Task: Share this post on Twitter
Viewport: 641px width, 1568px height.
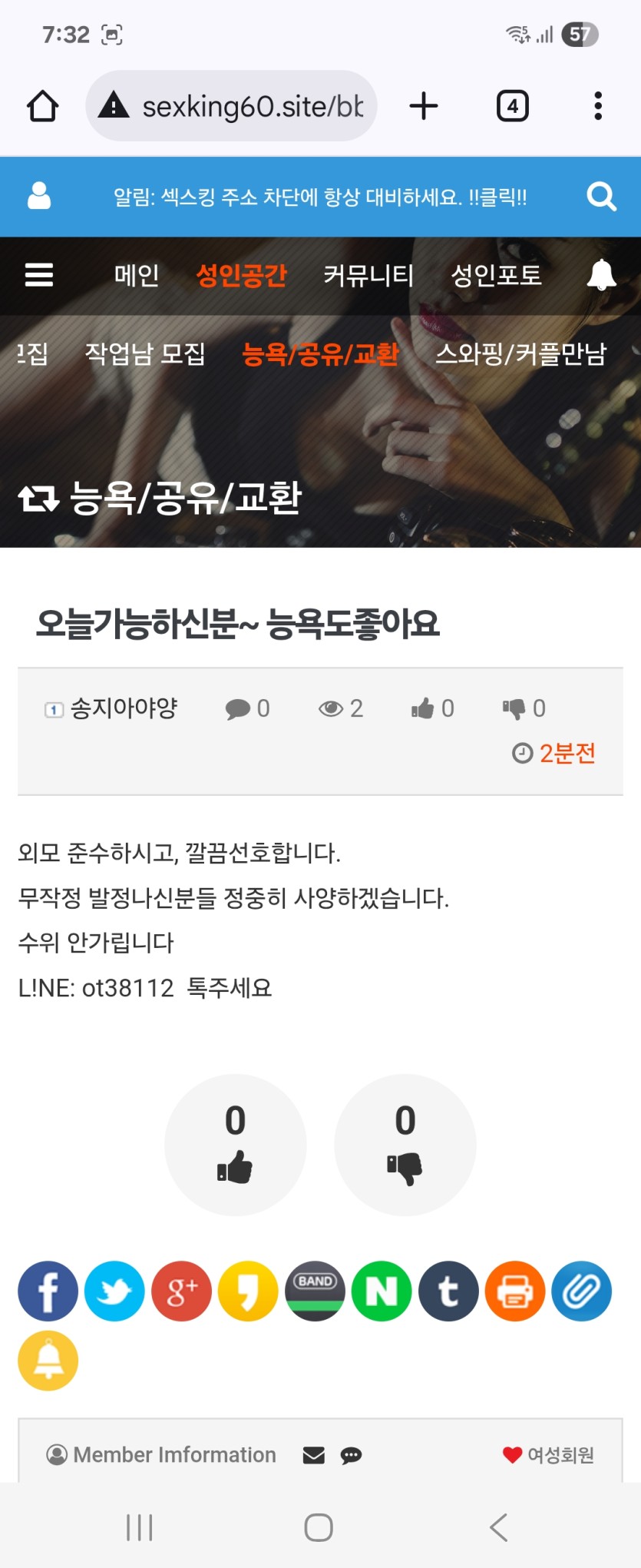Action: pos(114,1291)
